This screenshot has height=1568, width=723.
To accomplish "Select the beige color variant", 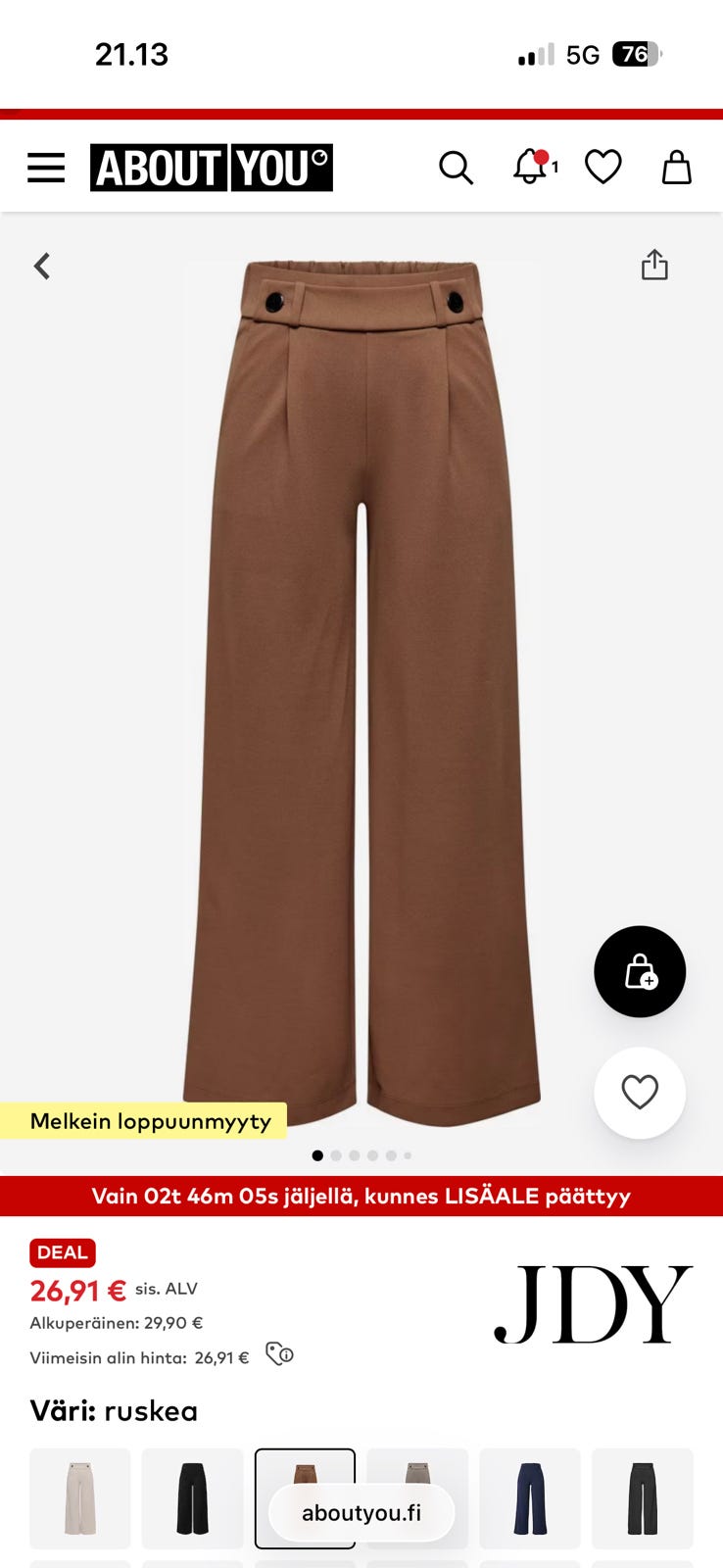I will pyautogui.click(x=80, y=1497).
